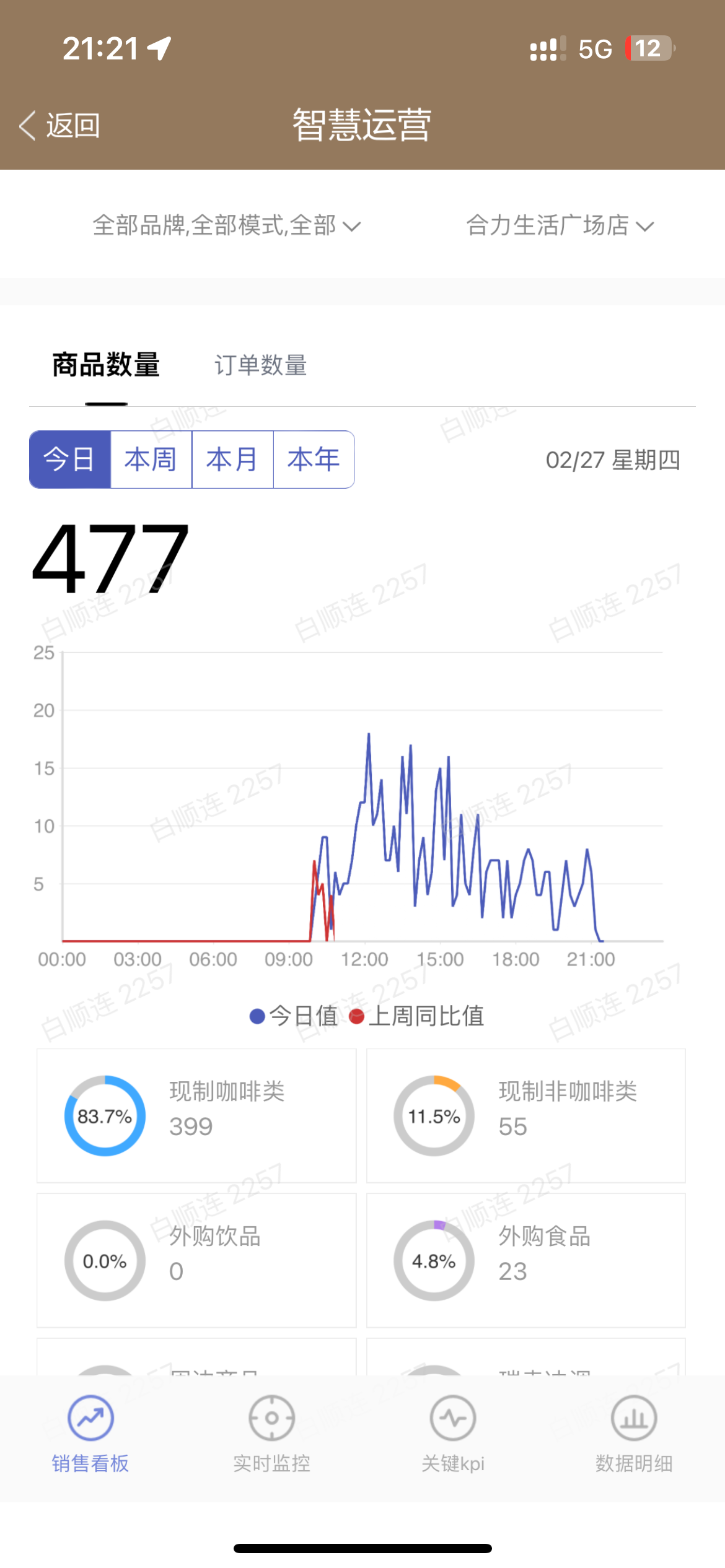Image resolution: width=725 pixels, height=1568 pixels.
Task: Open the 现制咖啡类 category card
Action: tap(196, 1115)
